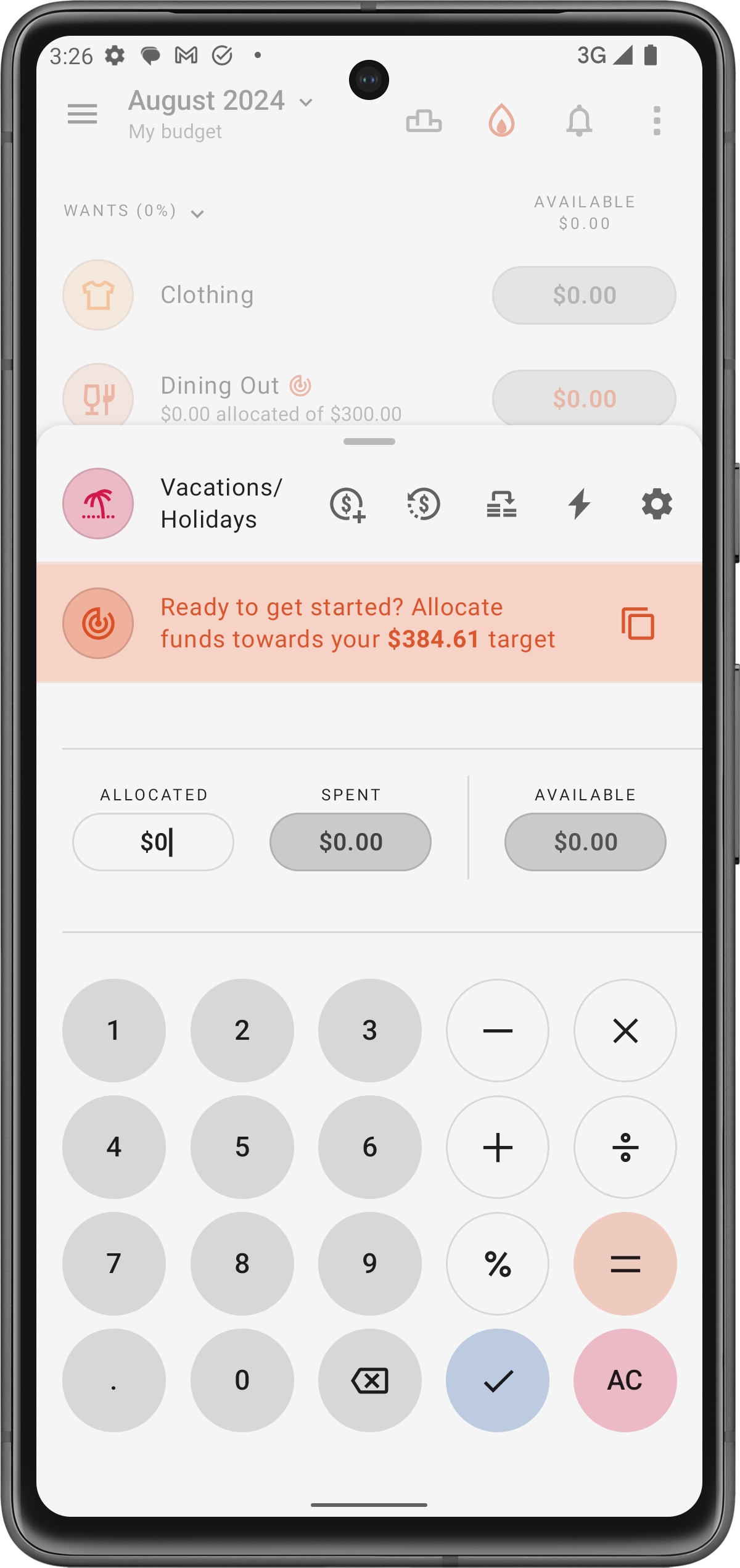Tap the 8 key on the keypad

[242, 1263]
